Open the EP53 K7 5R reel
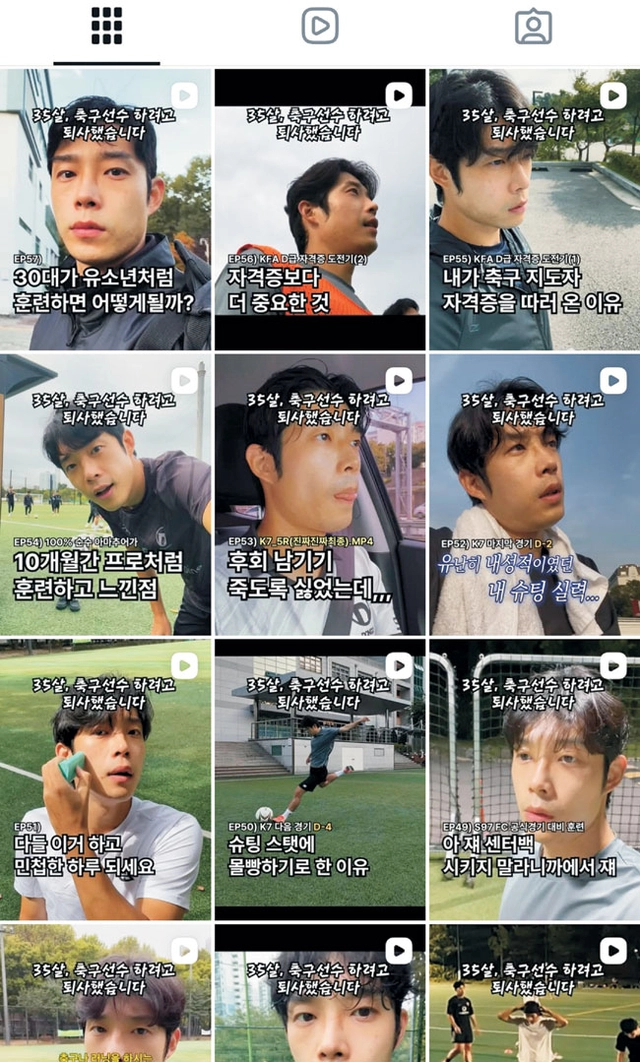This screenshot has width=640, height=1062. click(320, 495)
